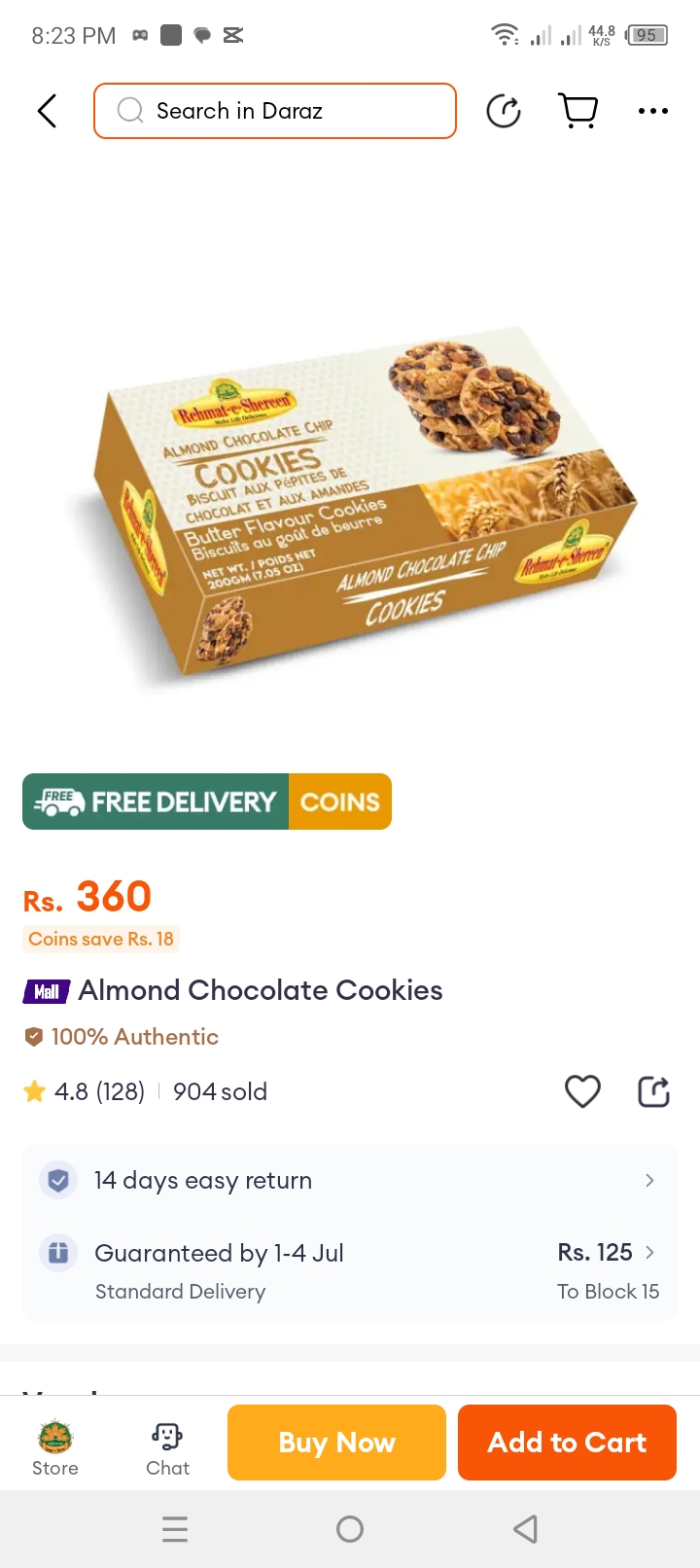The image size is (700, 1568).
Task: Open the shopping cart
Action: tap(578, 111)
